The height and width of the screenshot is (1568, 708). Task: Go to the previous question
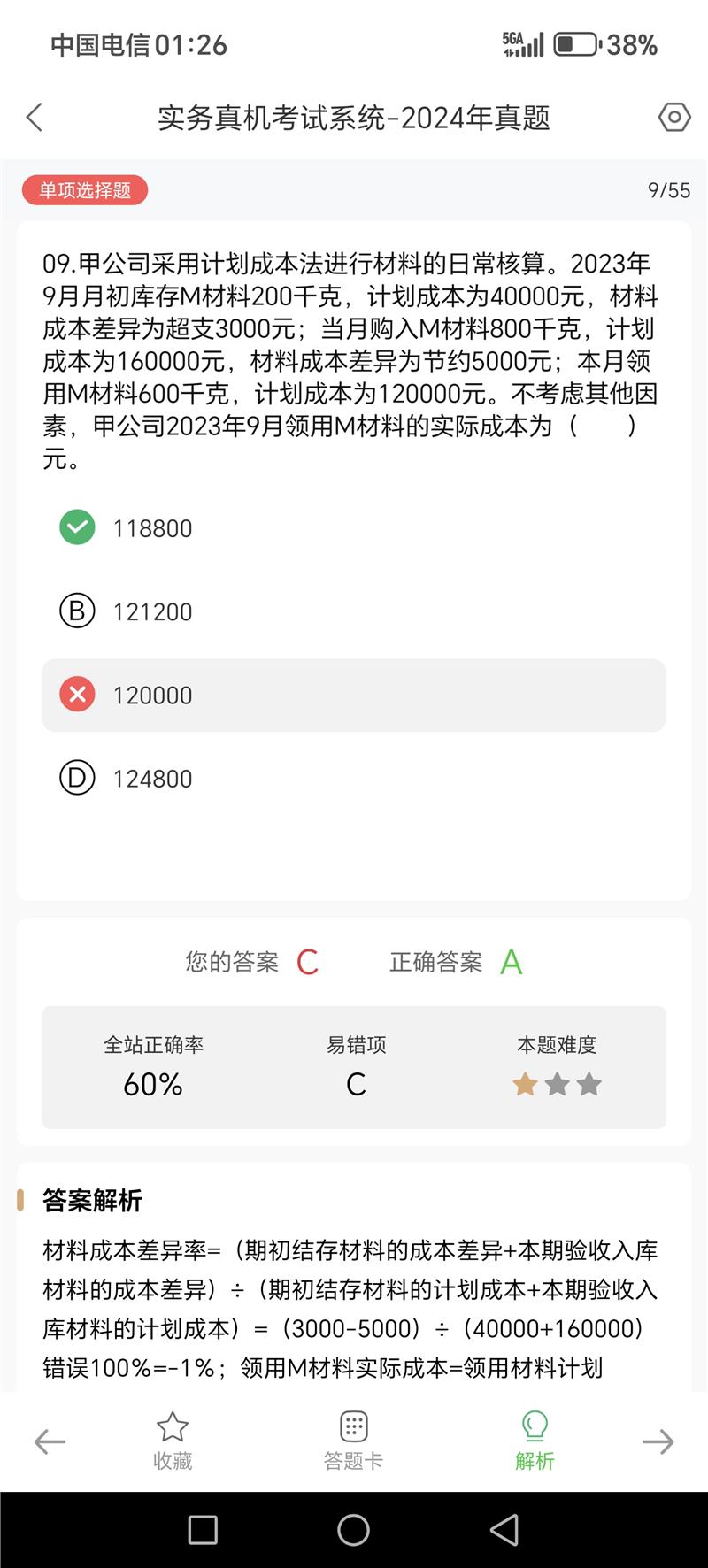point(50,1442)
